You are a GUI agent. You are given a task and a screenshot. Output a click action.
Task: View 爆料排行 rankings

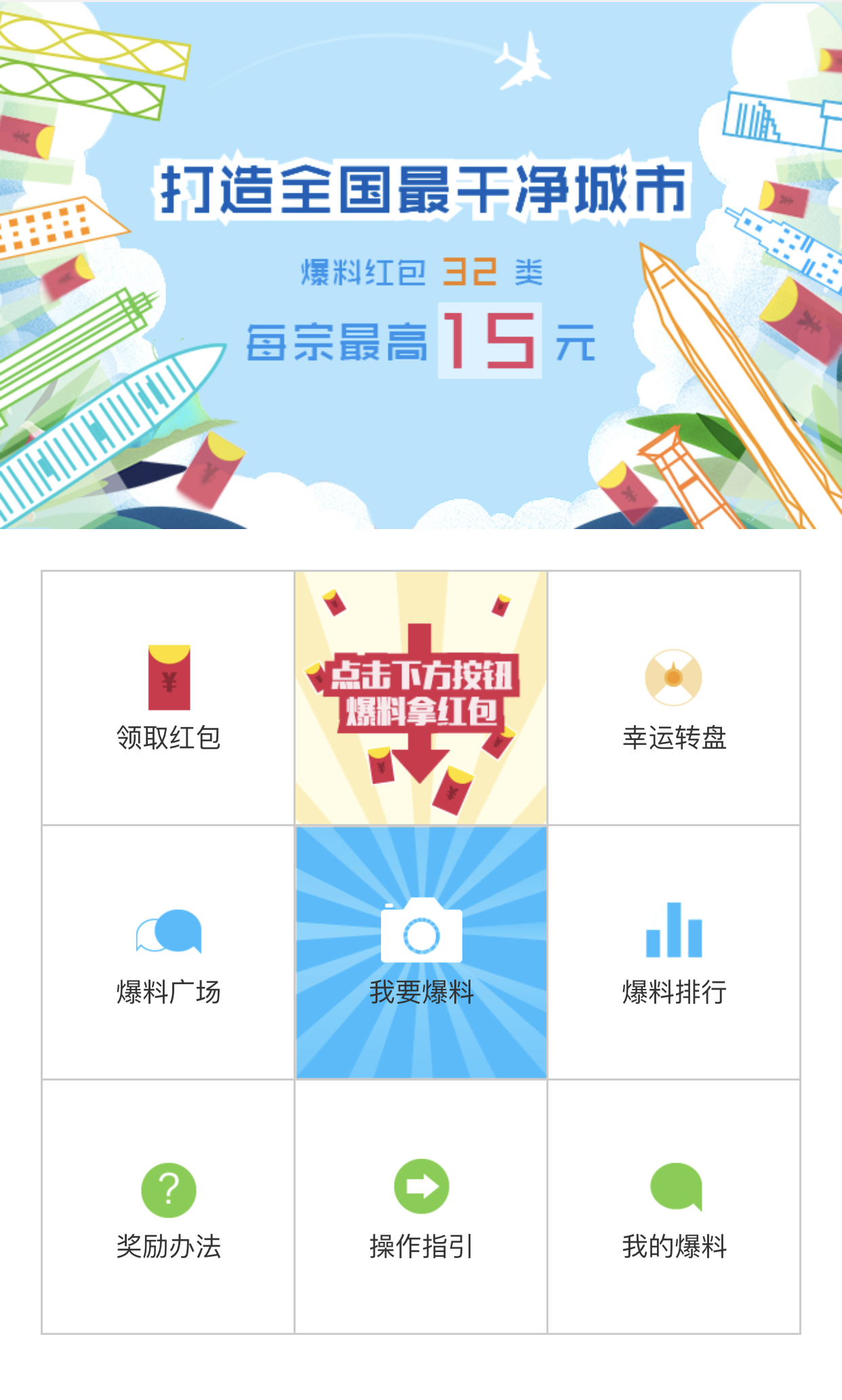click(674, 952)
